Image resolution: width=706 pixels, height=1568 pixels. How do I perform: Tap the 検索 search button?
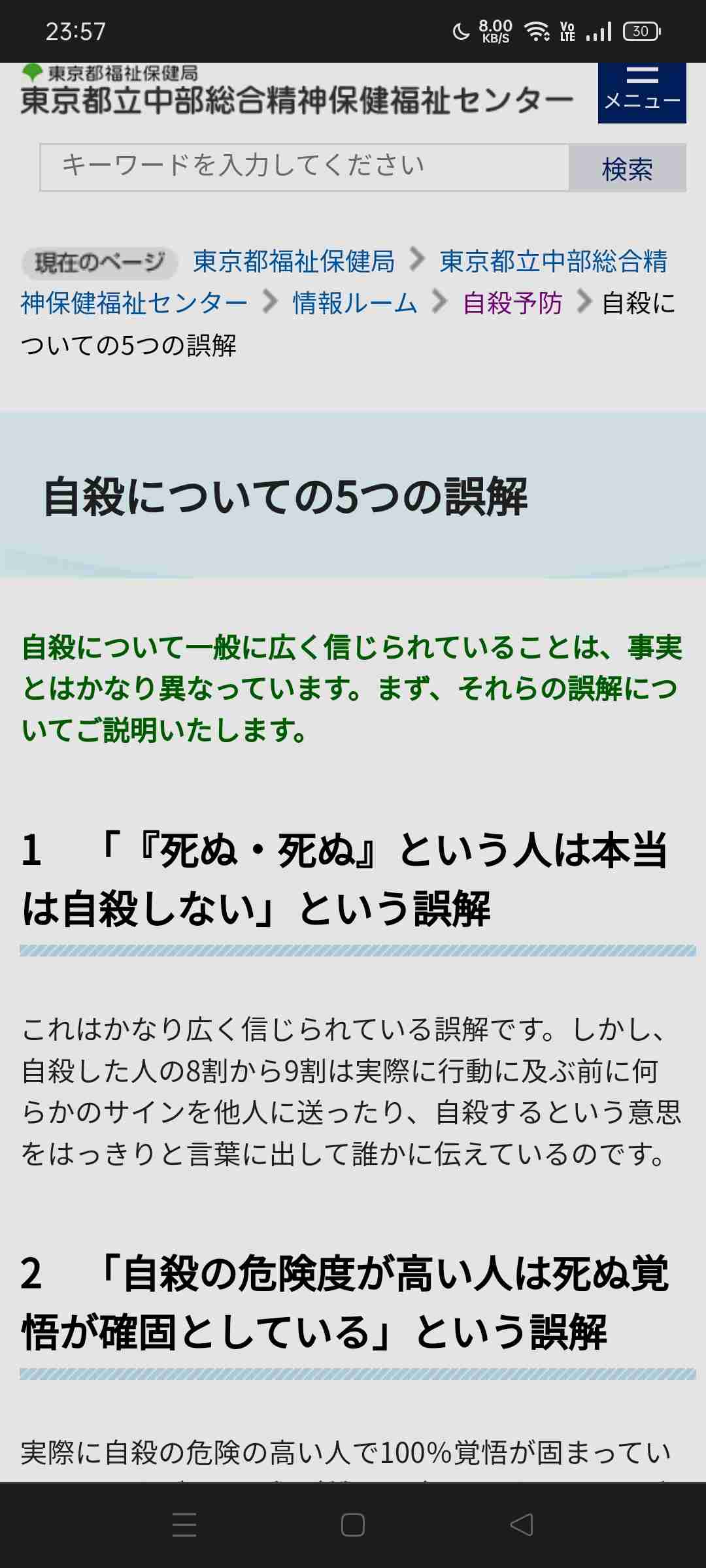(627, 169)
